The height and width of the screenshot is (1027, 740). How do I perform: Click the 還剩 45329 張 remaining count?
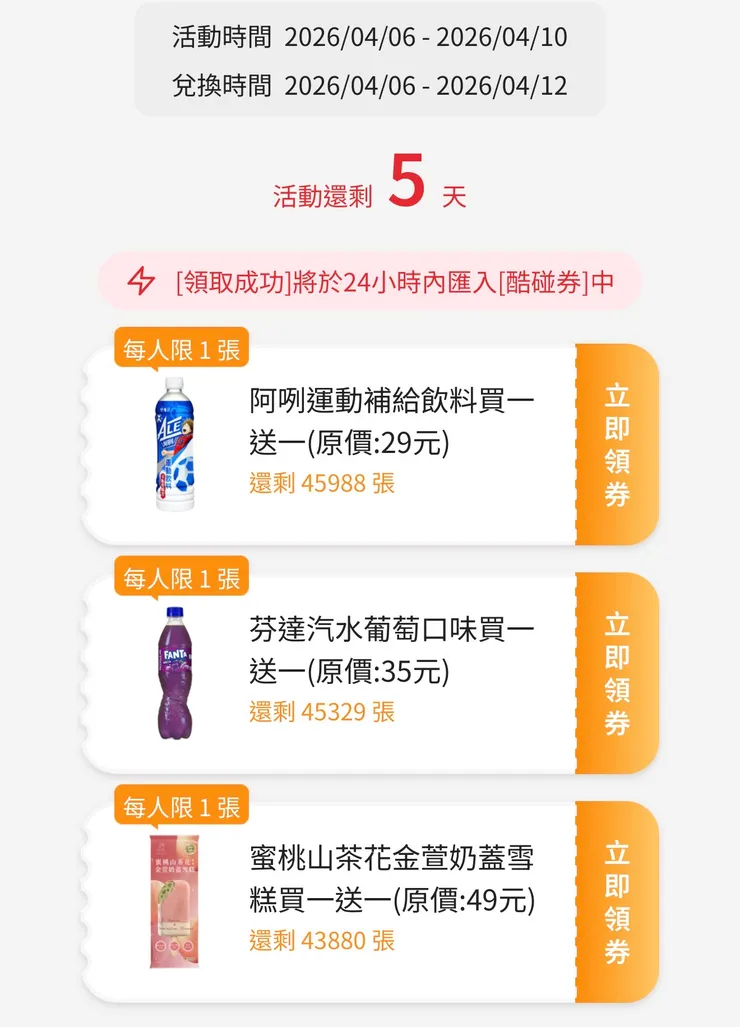coord(321,711)
